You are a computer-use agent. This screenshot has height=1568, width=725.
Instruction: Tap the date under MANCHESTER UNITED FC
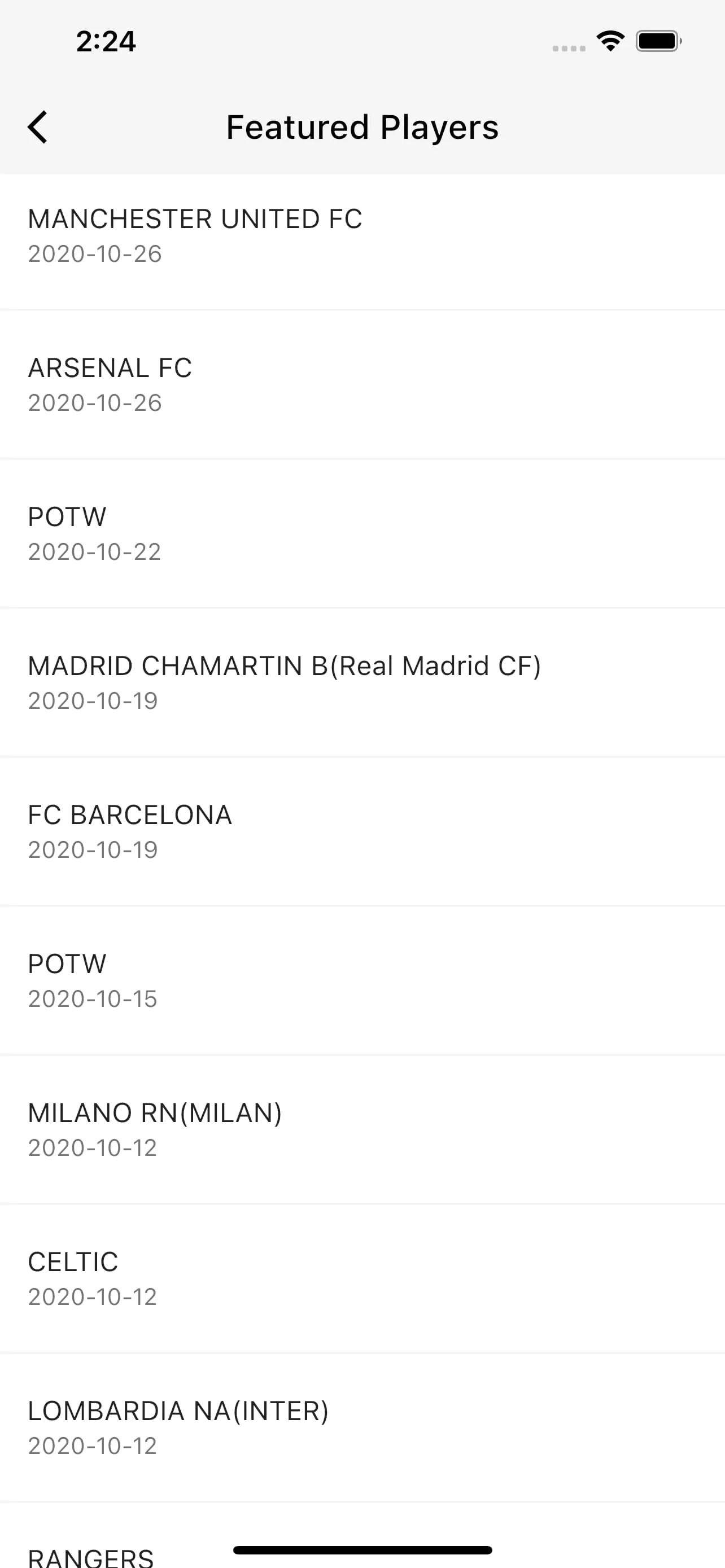[94, 253]
